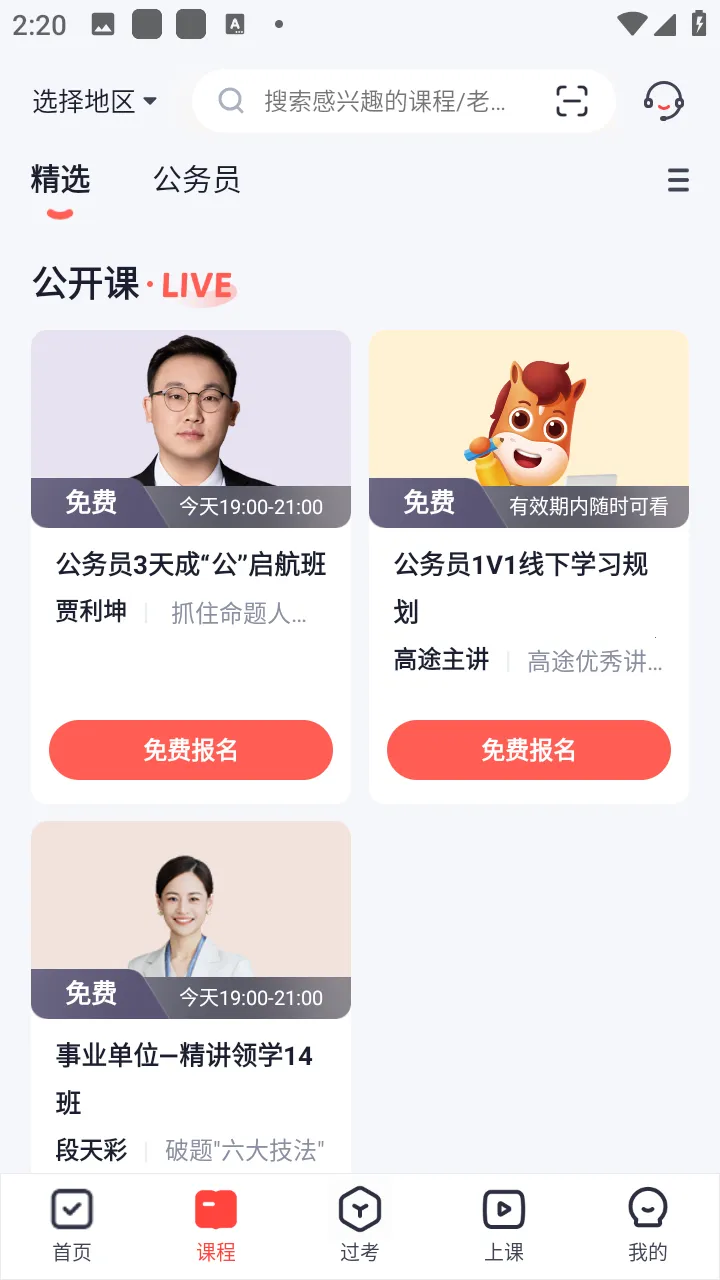This screenshot has width=720, height=1280.
Task: Tap 免费报名 for 公务员3天成“公”启航班
Action: tap(191, 750)
